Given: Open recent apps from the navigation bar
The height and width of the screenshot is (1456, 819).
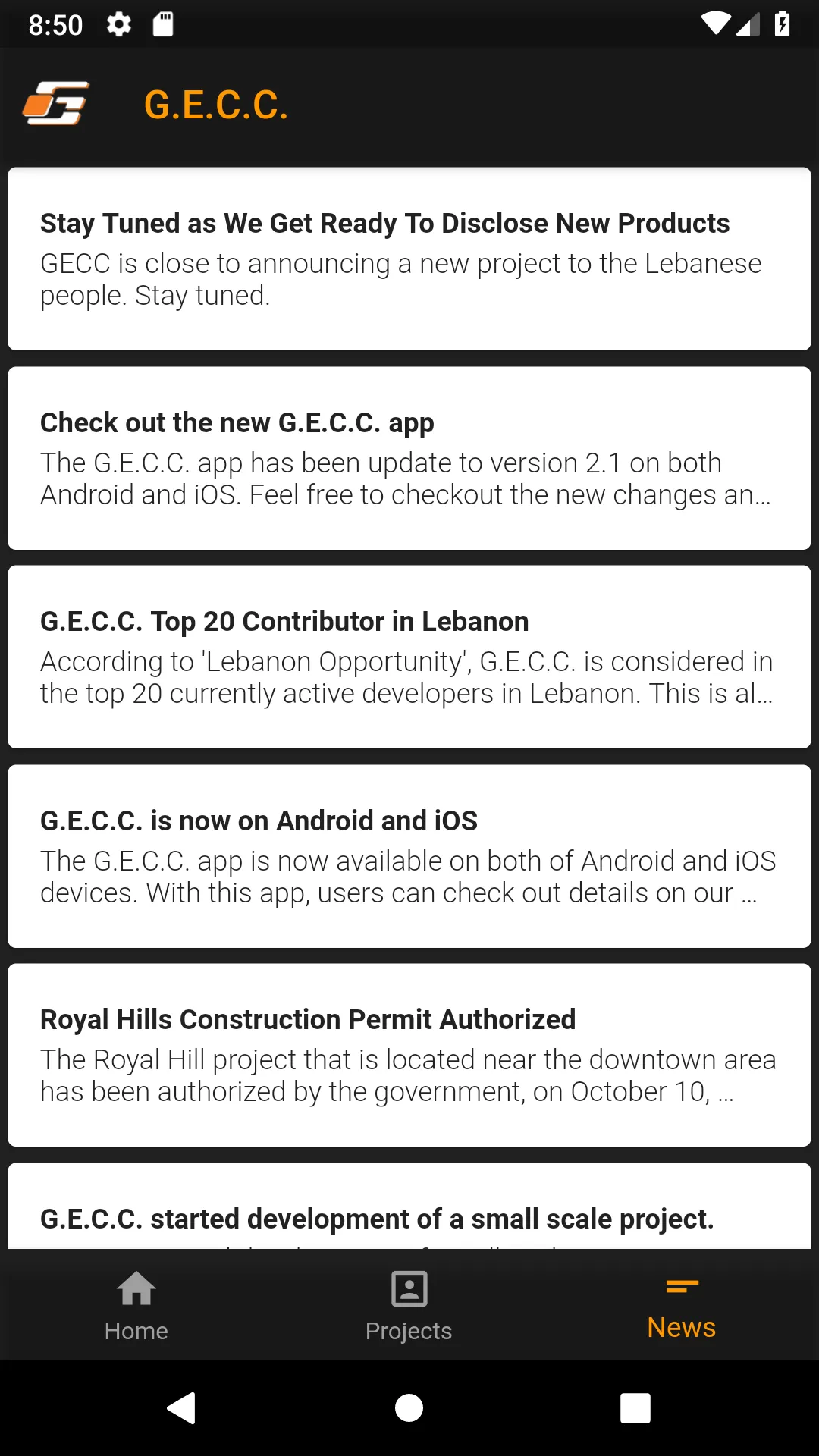Looking at the screenshot, I should pos(635,1408).
